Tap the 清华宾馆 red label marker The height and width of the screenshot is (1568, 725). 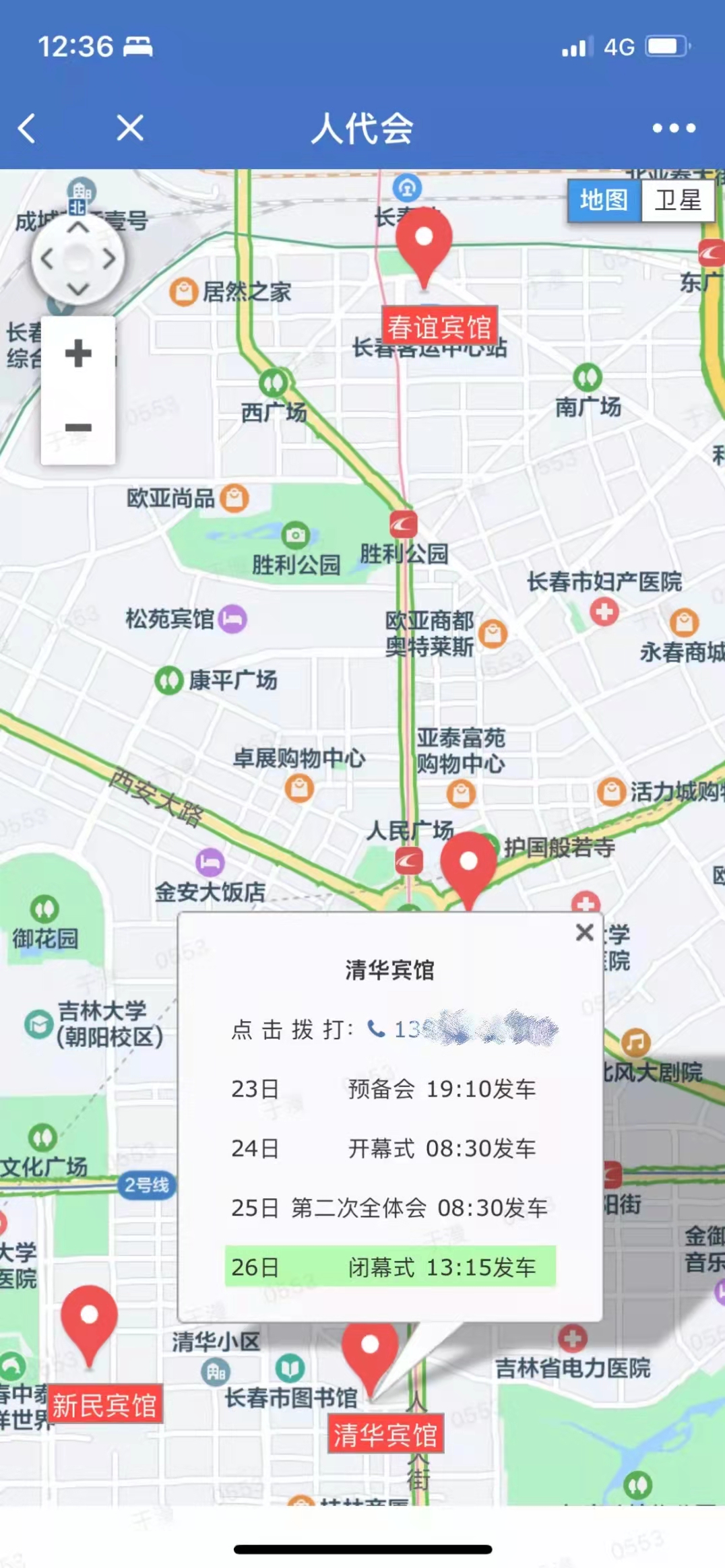(x=385, y=1435)
